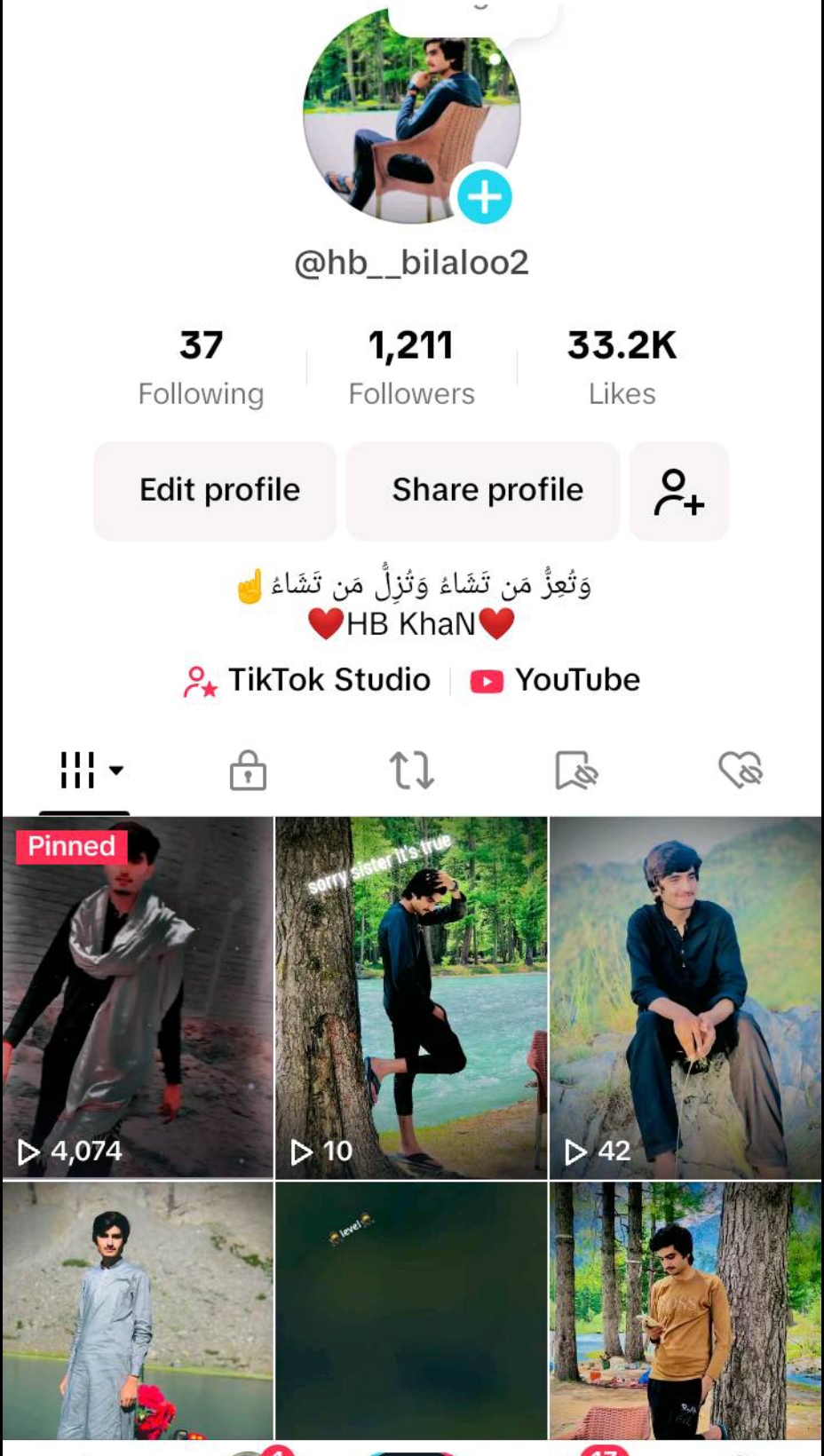The height and width of the screenshot is (1456, 824).
Task: Open the video labeled "level"
Action: 411,1310
